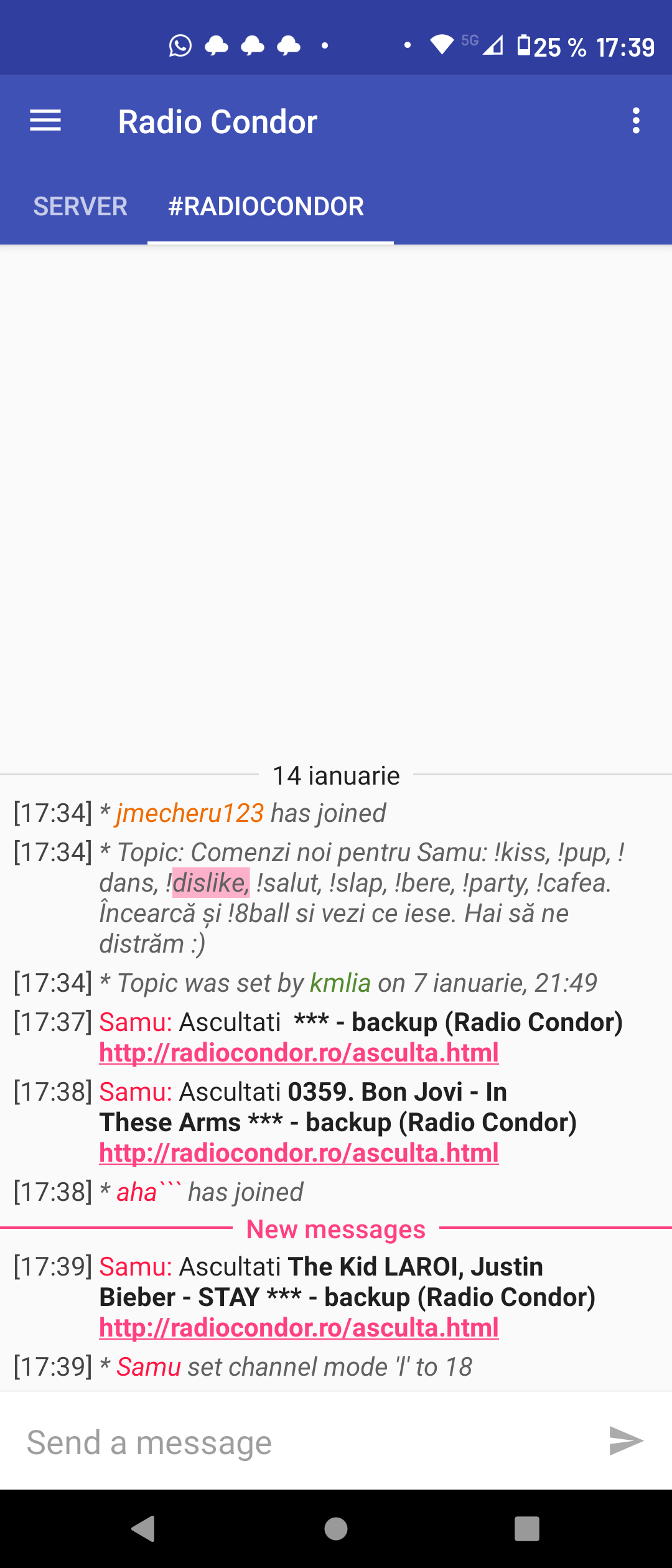Go to the home screen
Image resolution: width=672 pixels, height=1568 pixels.
336,1528
